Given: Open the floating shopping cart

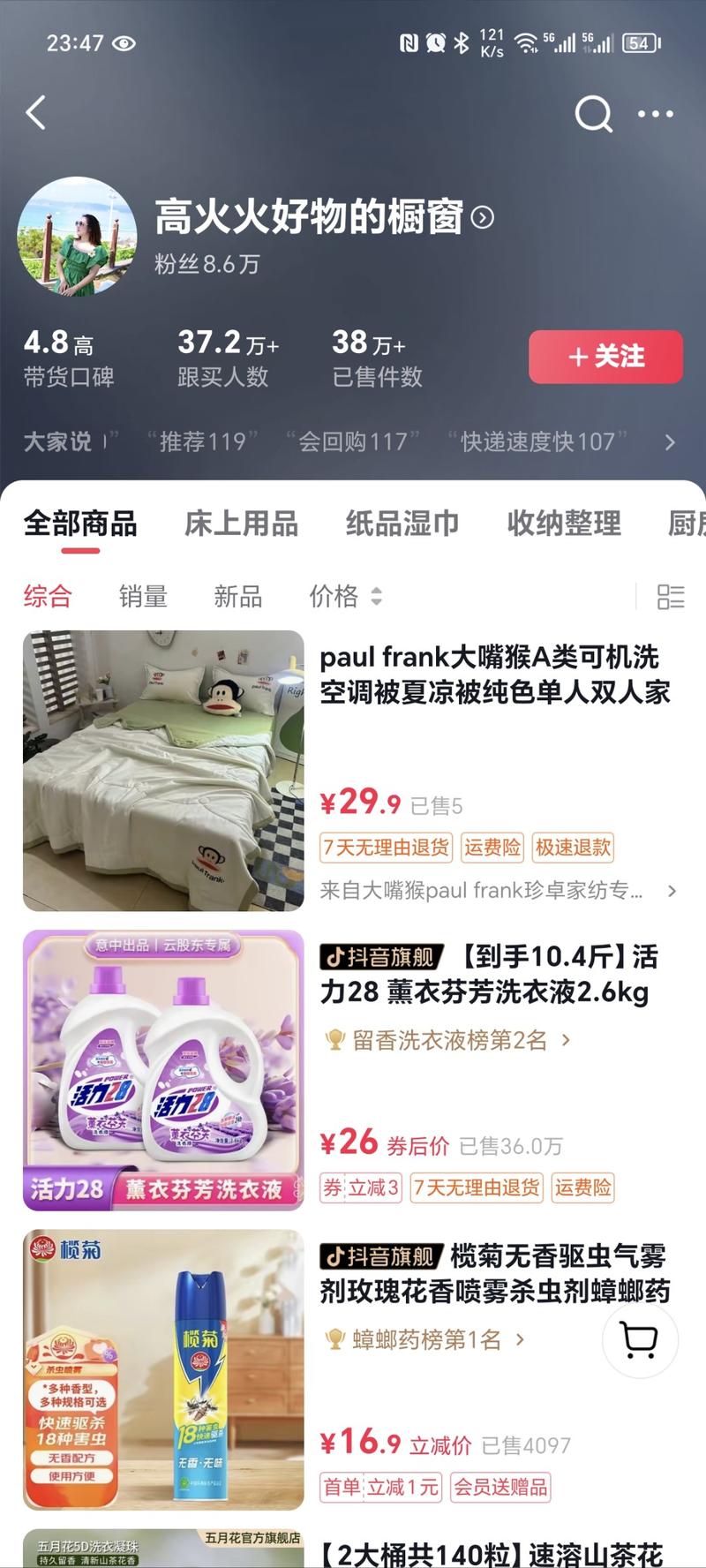Looking at the screenshot, I should pos(639,1341).
